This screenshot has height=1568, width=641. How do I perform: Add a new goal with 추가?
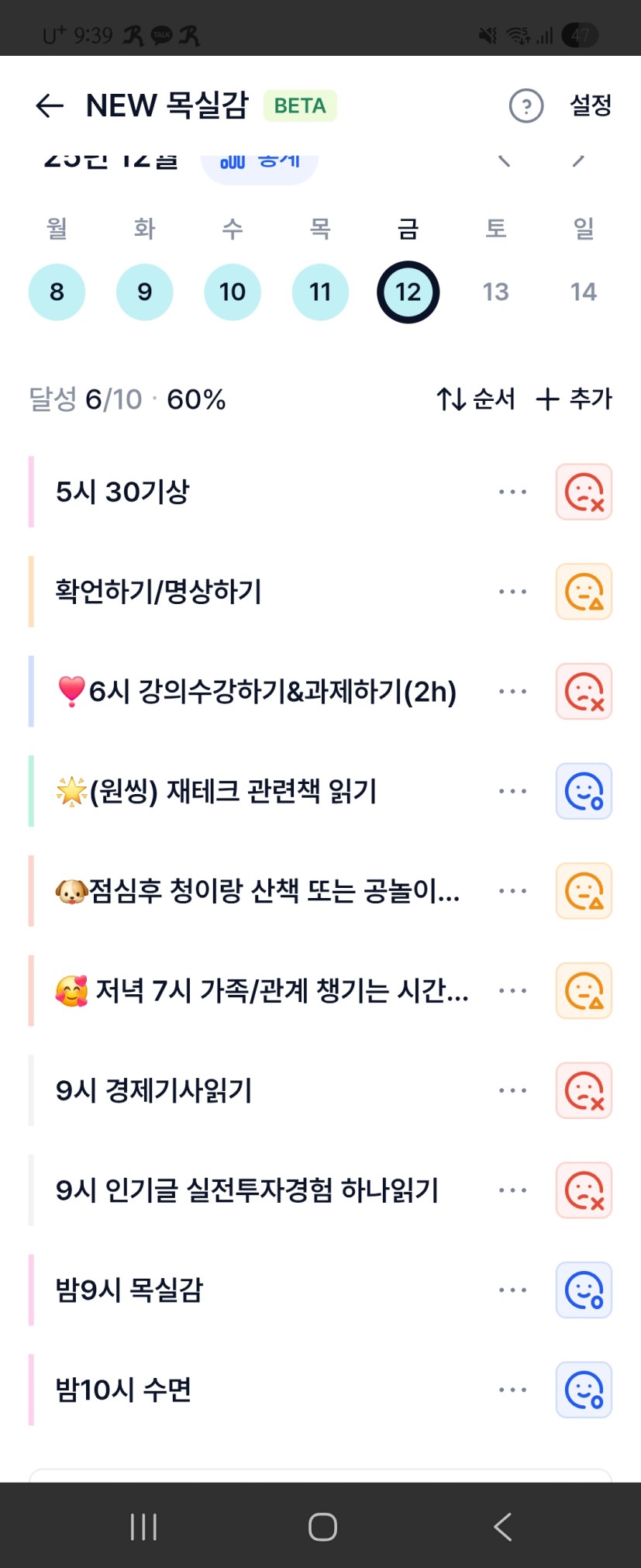[574, 399]
